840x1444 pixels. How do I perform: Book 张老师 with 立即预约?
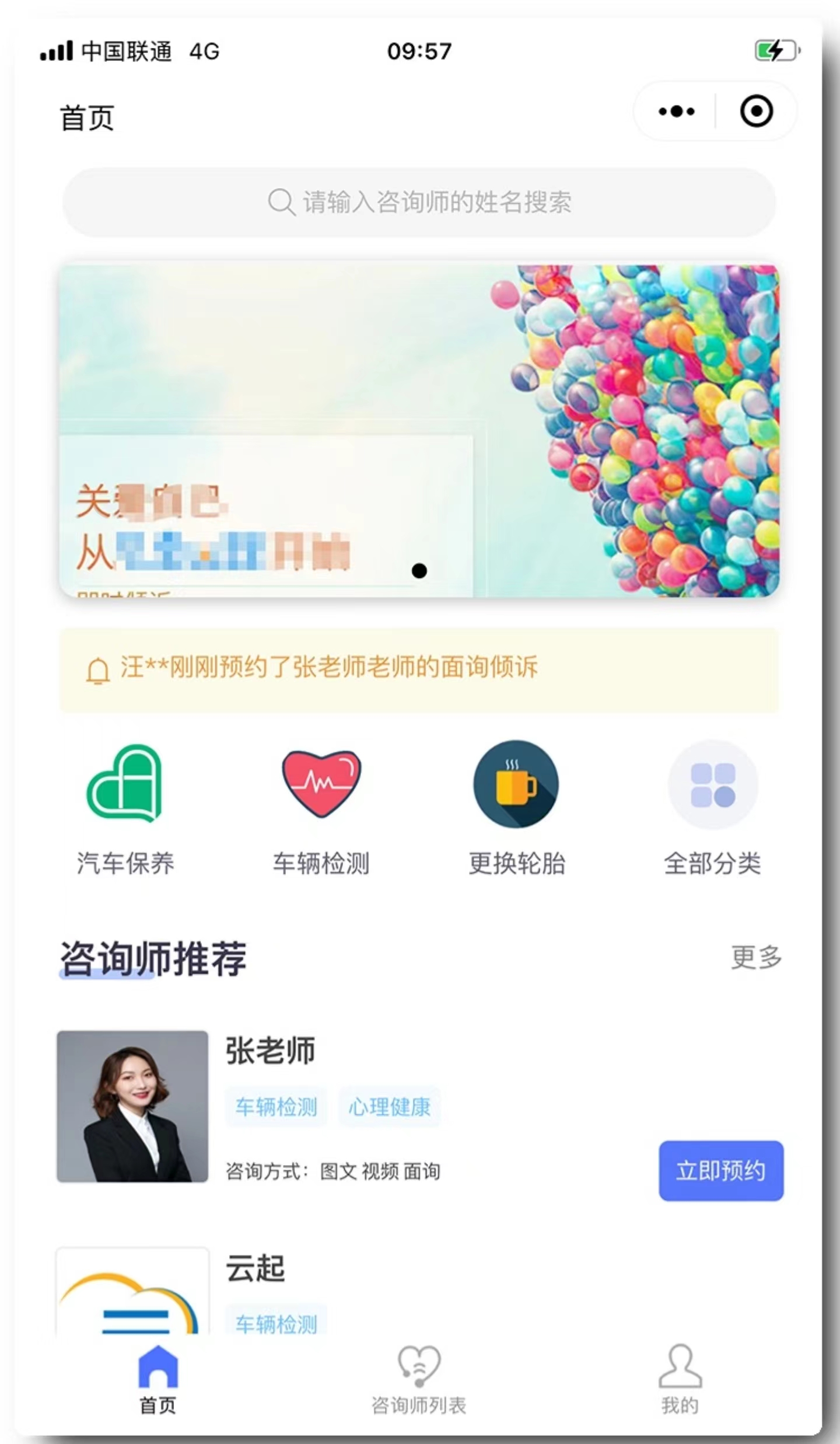coord(721,1171)
